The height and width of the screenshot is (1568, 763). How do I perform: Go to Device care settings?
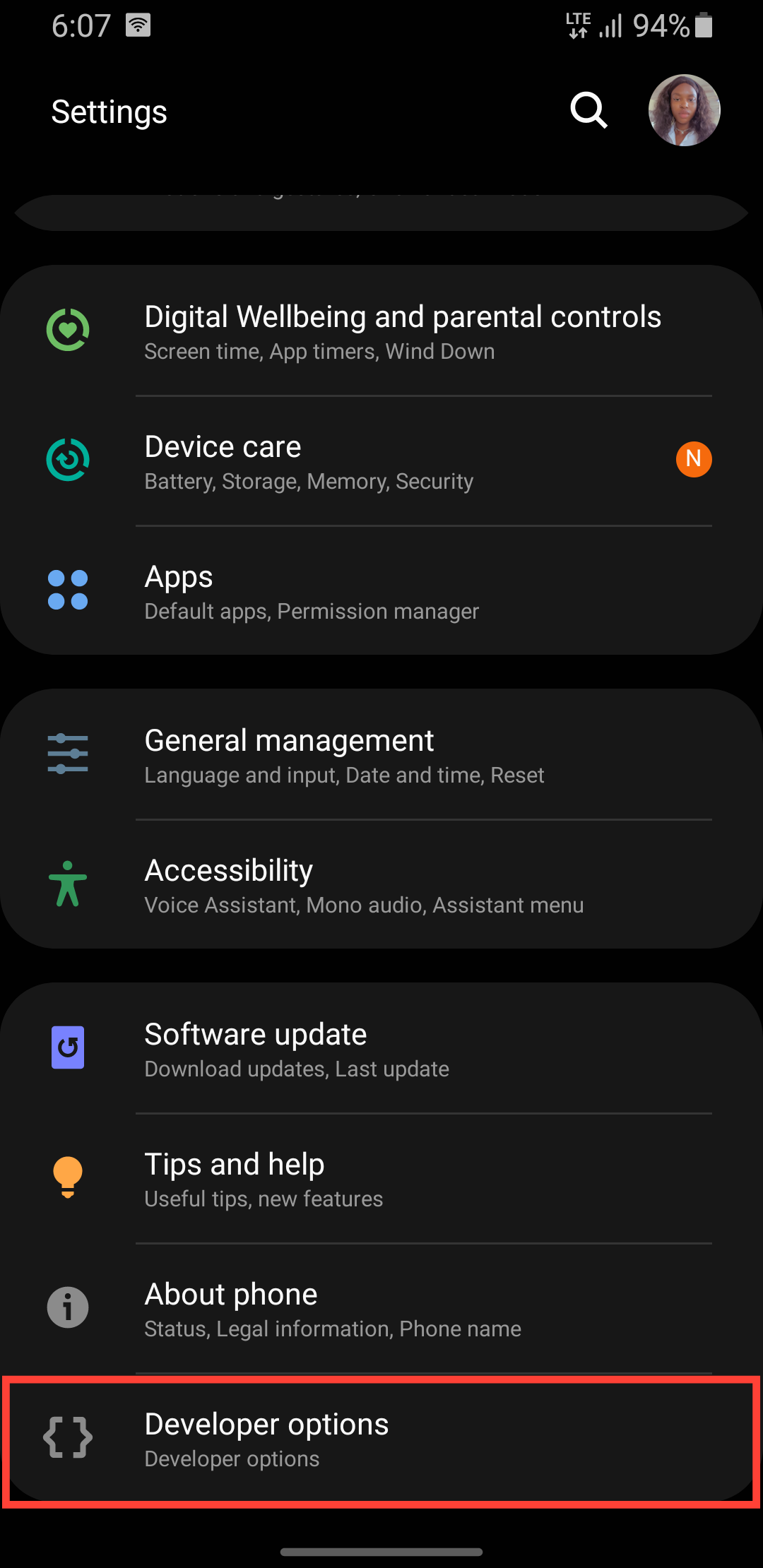click(x=381, y=461)
